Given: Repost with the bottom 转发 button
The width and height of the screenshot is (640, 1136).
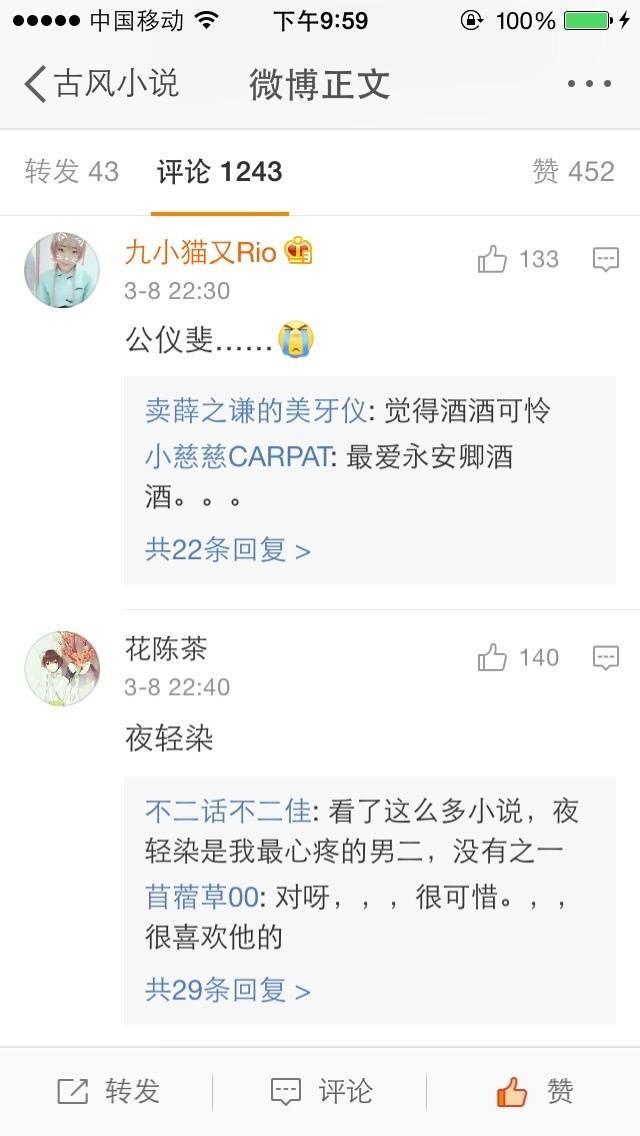Looking at the screenshot, I should (108, 1092).
